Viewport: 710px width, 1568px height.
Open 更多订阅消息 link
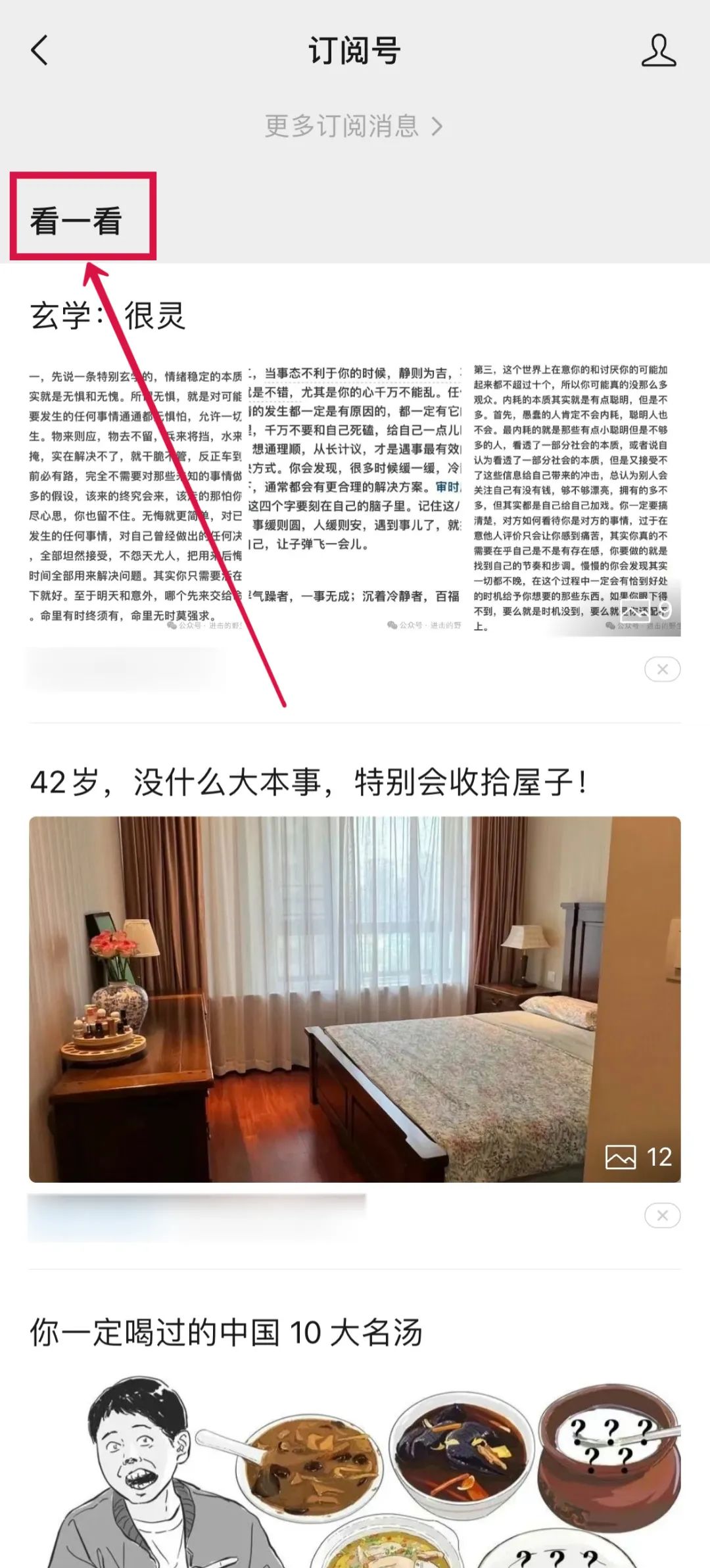354,126
